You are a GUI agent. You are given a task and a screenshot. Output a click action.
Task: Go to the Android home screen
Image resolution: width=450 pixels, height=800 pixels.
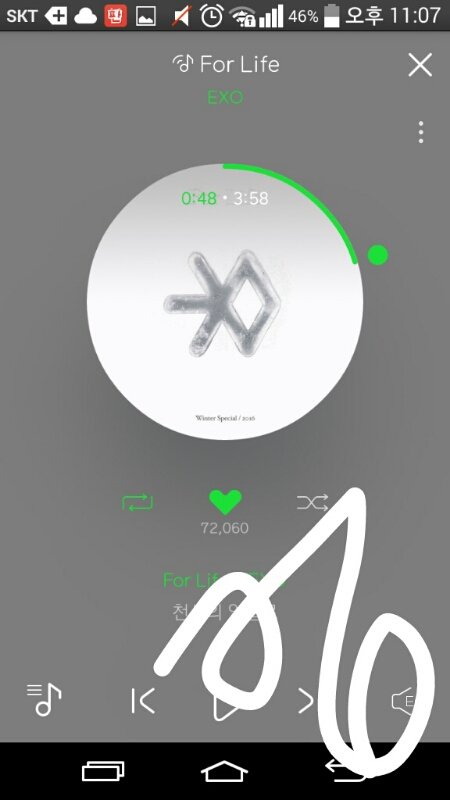coord(224,771)
